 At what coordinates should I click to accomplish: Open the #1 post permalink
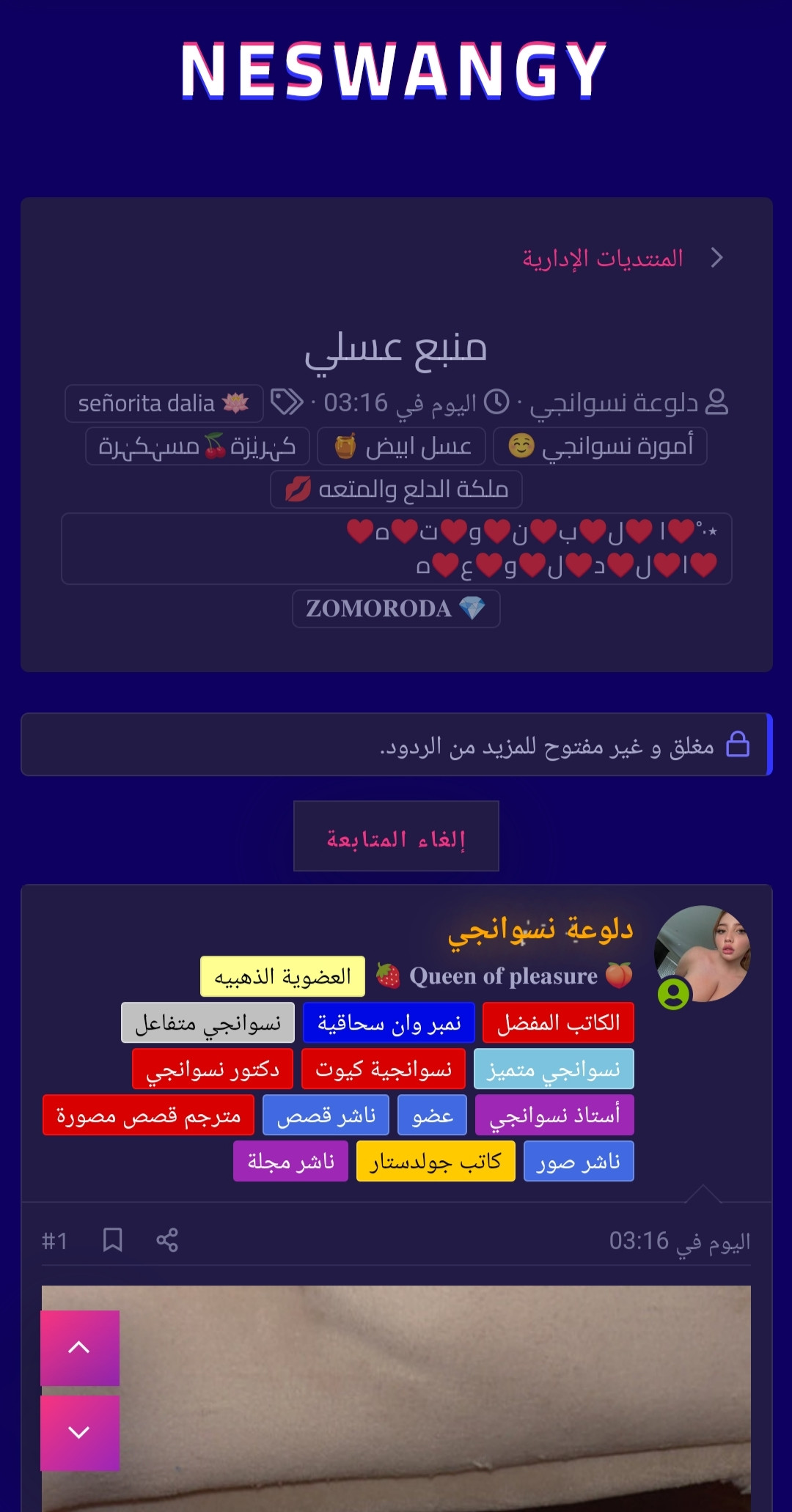(x=55, y=1241)
